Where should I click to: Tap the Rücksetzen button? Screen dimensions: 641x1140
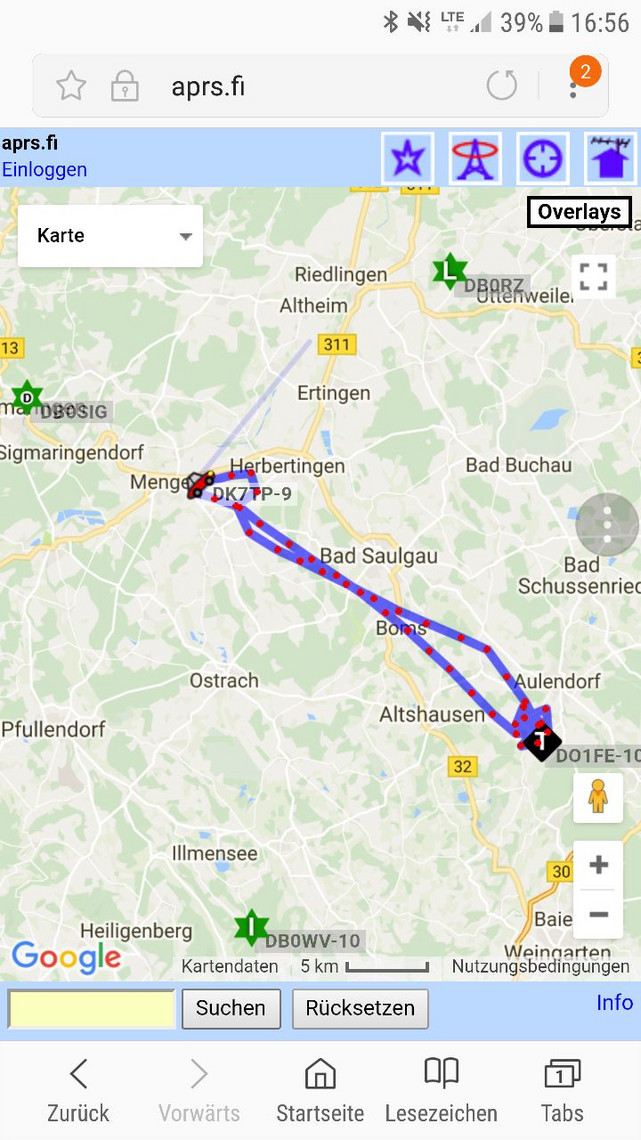point(360,1008)
